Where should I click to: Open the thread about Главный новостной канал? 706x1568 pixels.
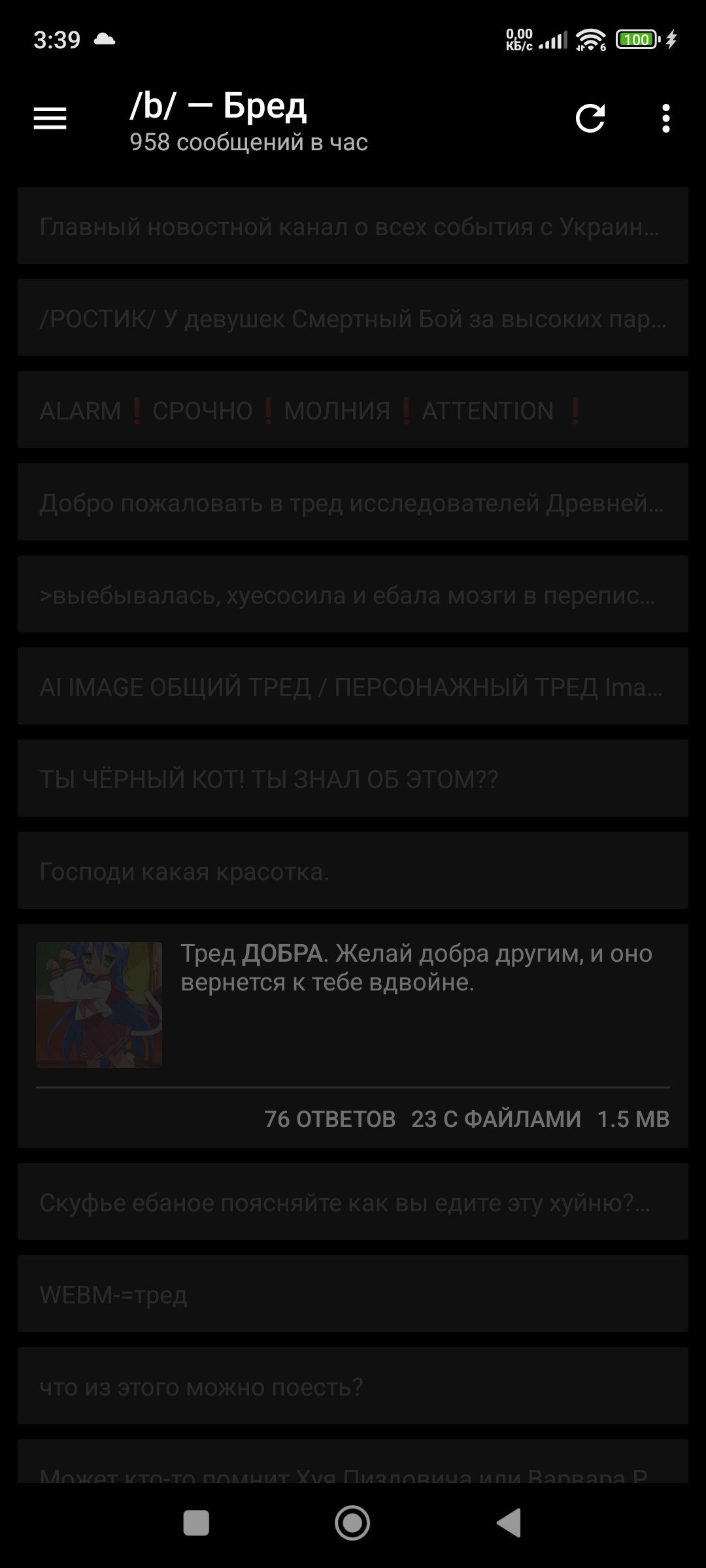pos(353,225)
